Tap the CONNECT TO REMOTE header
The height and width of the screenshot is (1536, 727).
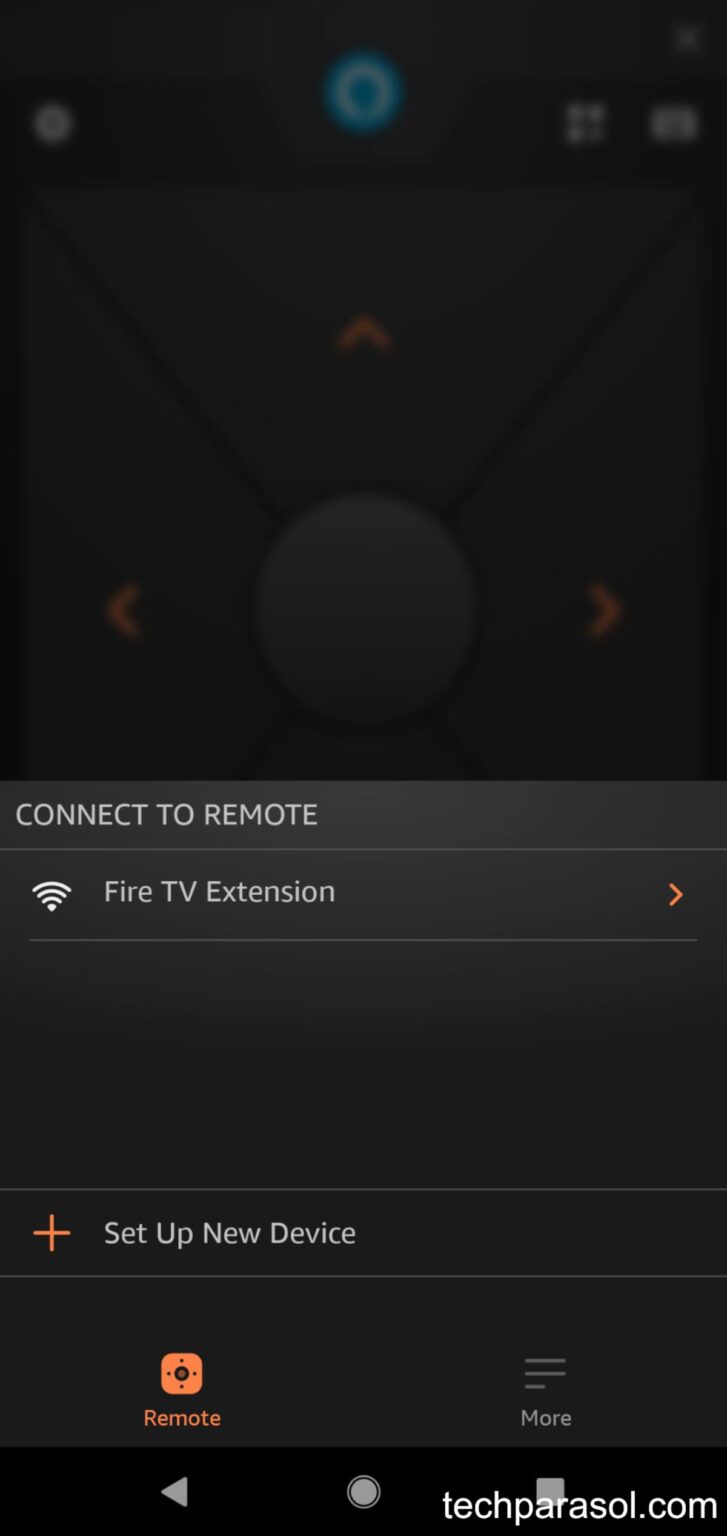tap(166, 814)
